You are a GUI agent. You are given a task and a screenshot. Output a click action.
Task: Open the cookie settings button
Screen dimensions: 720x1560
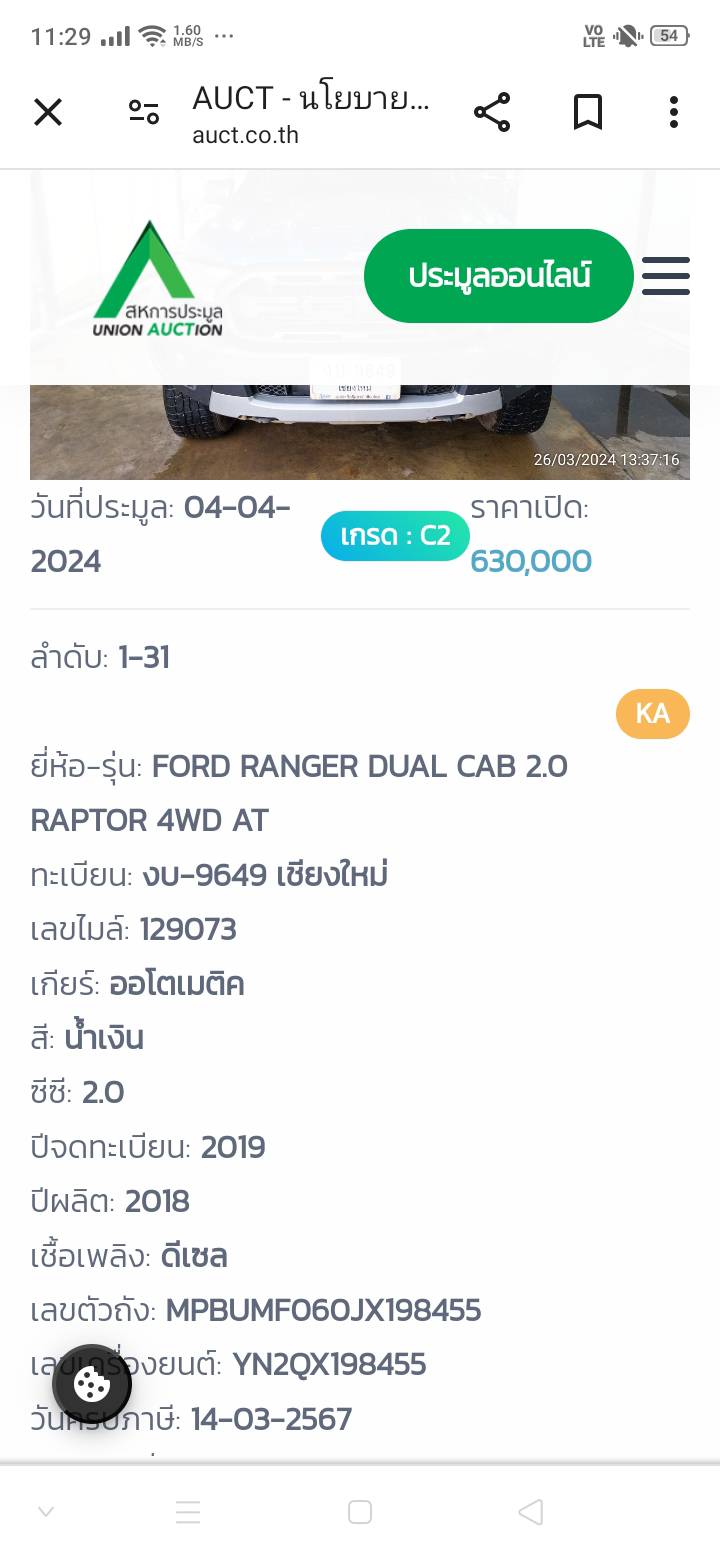[92, 1385]
